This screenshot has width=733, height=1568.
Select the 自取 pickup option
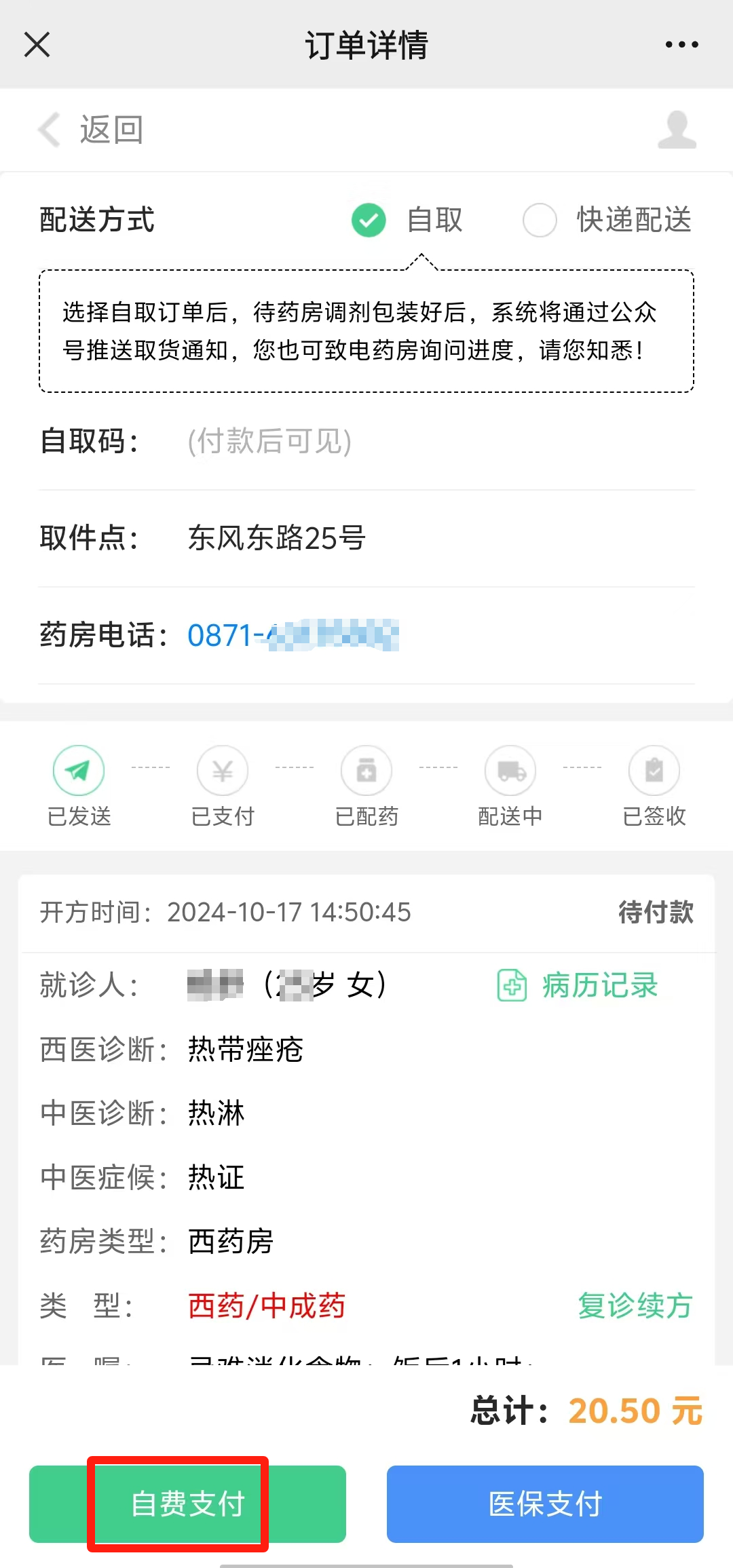(x=434, y=220)
